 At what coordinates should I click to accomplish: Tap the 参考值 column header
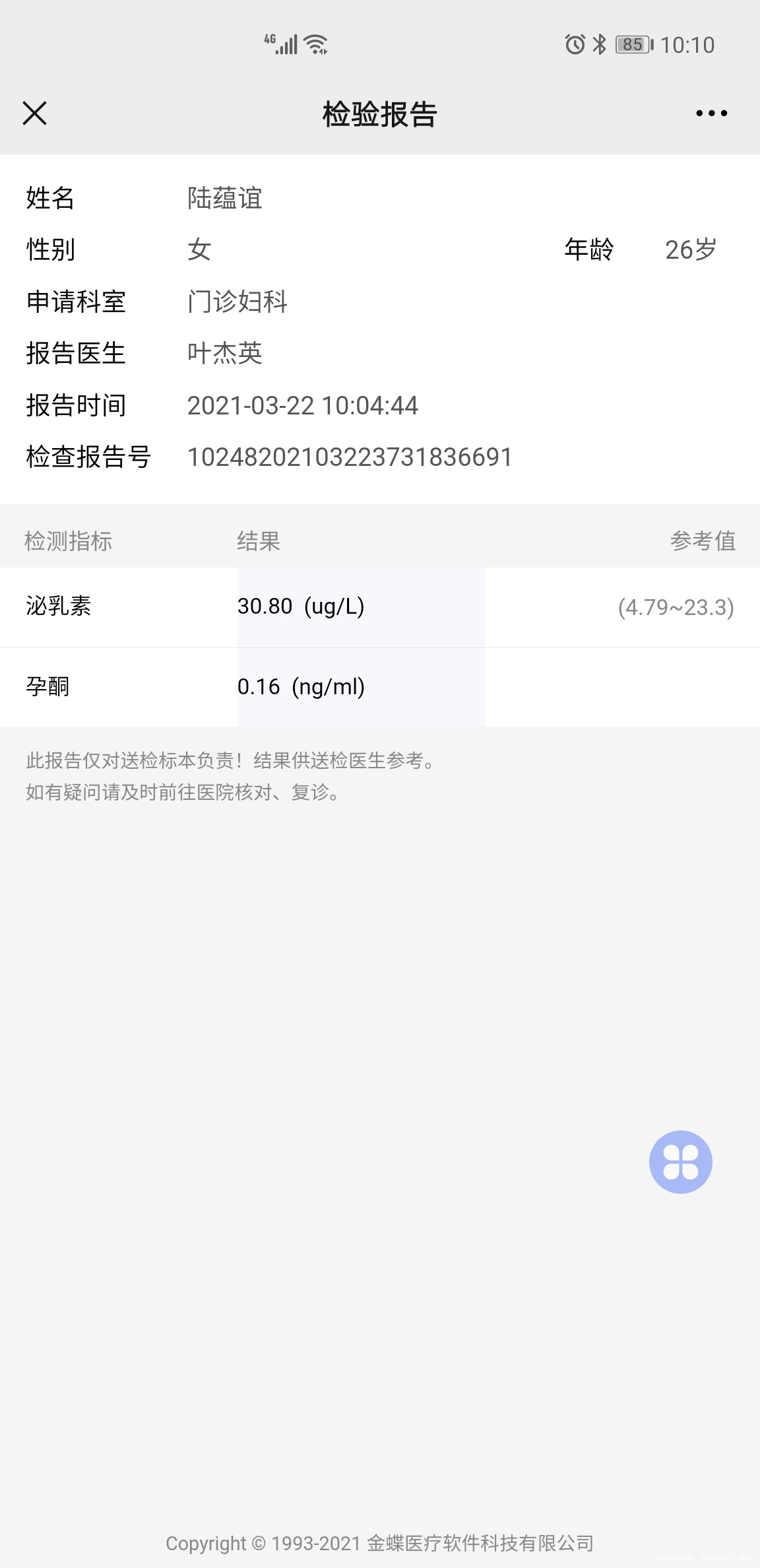703,541
